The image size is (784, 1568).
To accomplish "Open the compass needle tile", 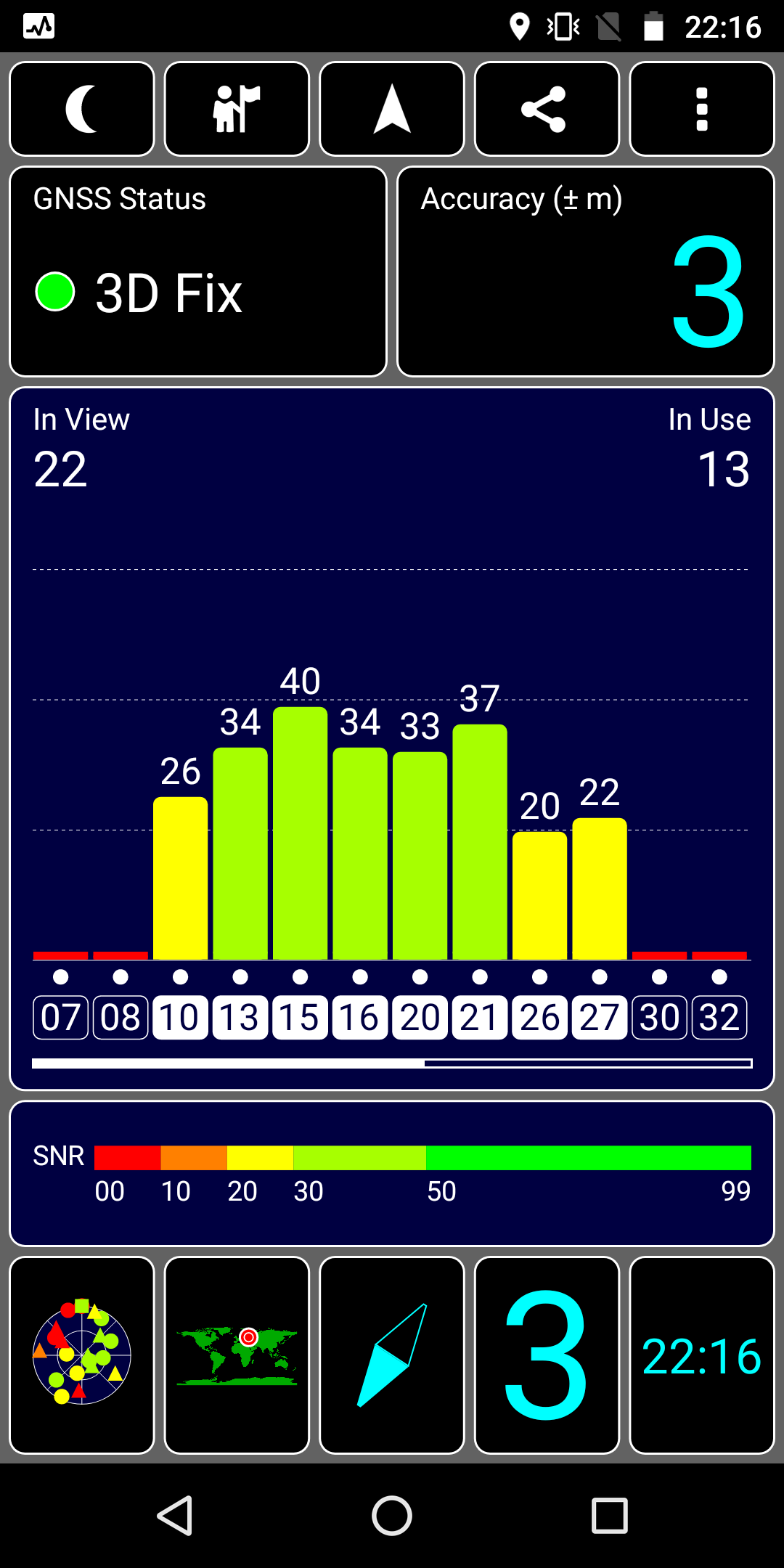I will (392, 1355).
